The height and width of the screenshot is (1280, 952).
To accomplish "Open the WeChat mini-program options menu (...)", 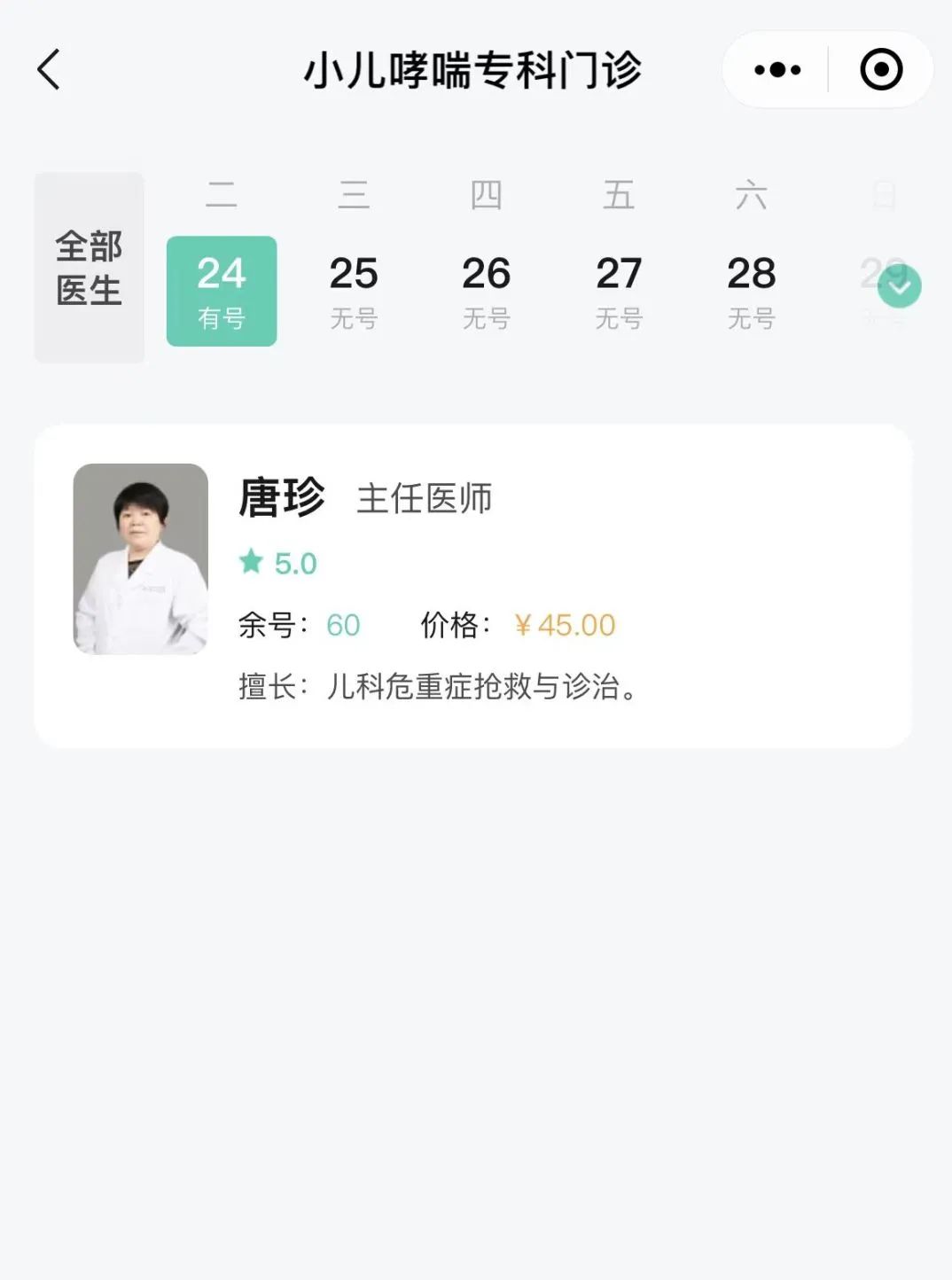I will click(x=775, y=69).
